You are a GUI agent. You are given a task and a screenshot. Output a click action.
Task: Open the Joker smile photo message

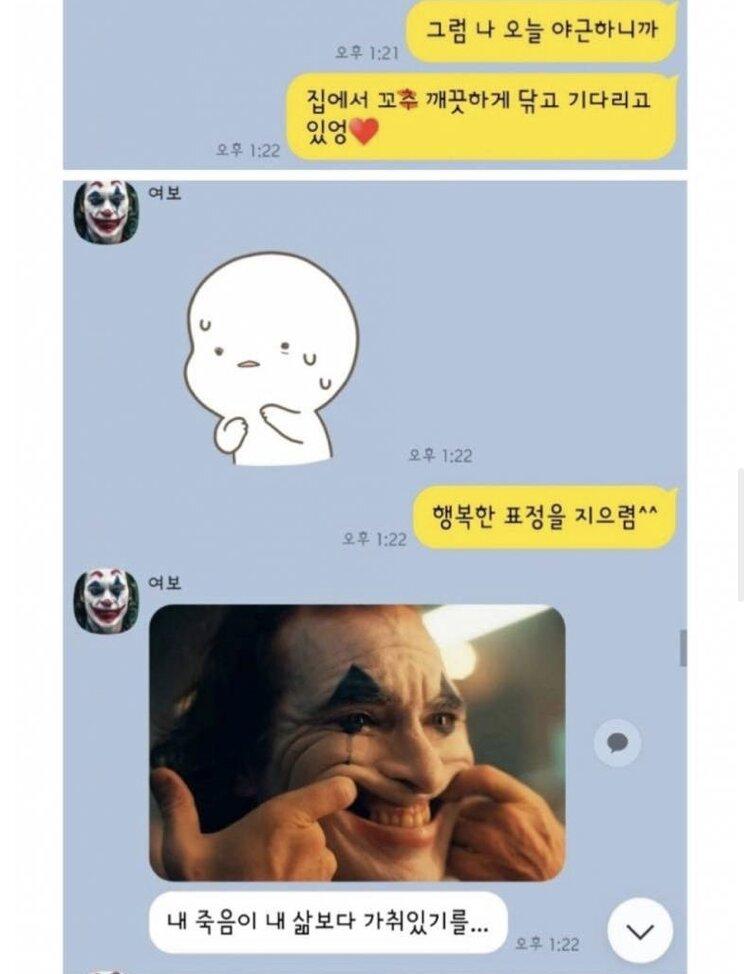point(357,742)
